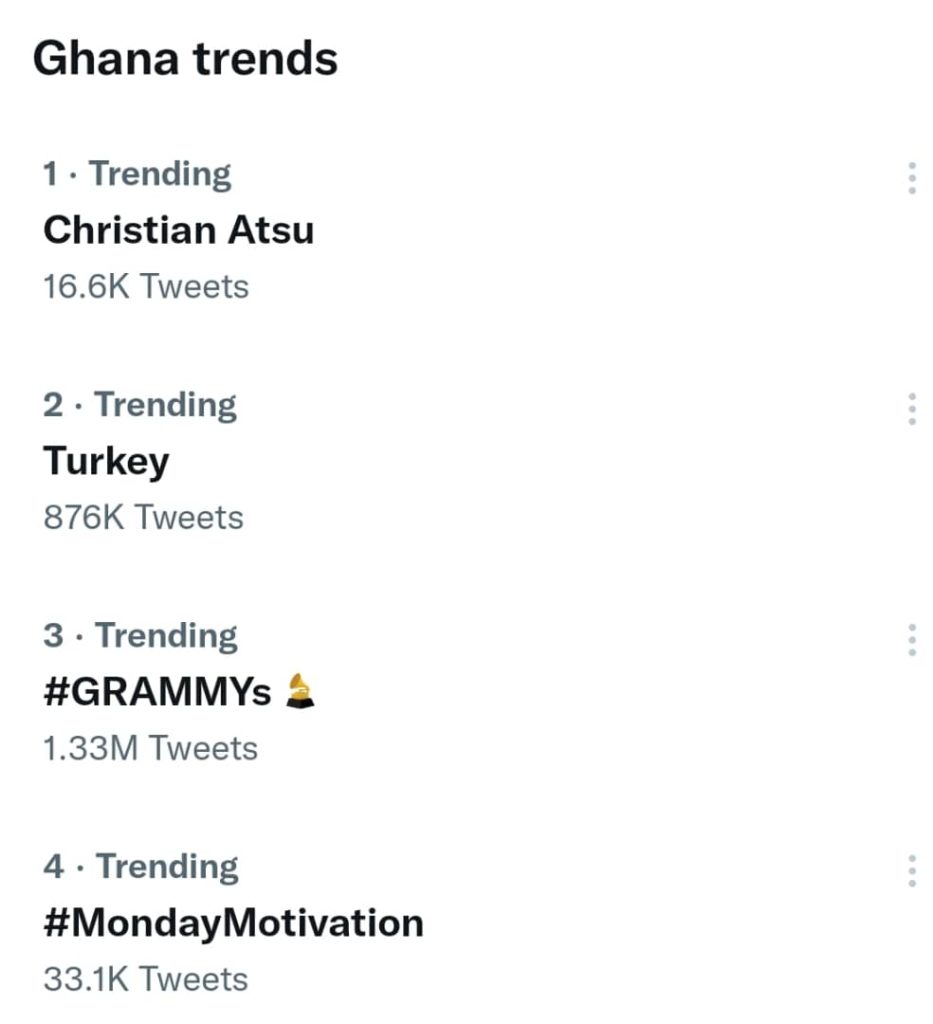Image resolution: width=933 pixels, height=1024 pixels.
Task: Open the Turkey trending topic
Action: [106, 461]
